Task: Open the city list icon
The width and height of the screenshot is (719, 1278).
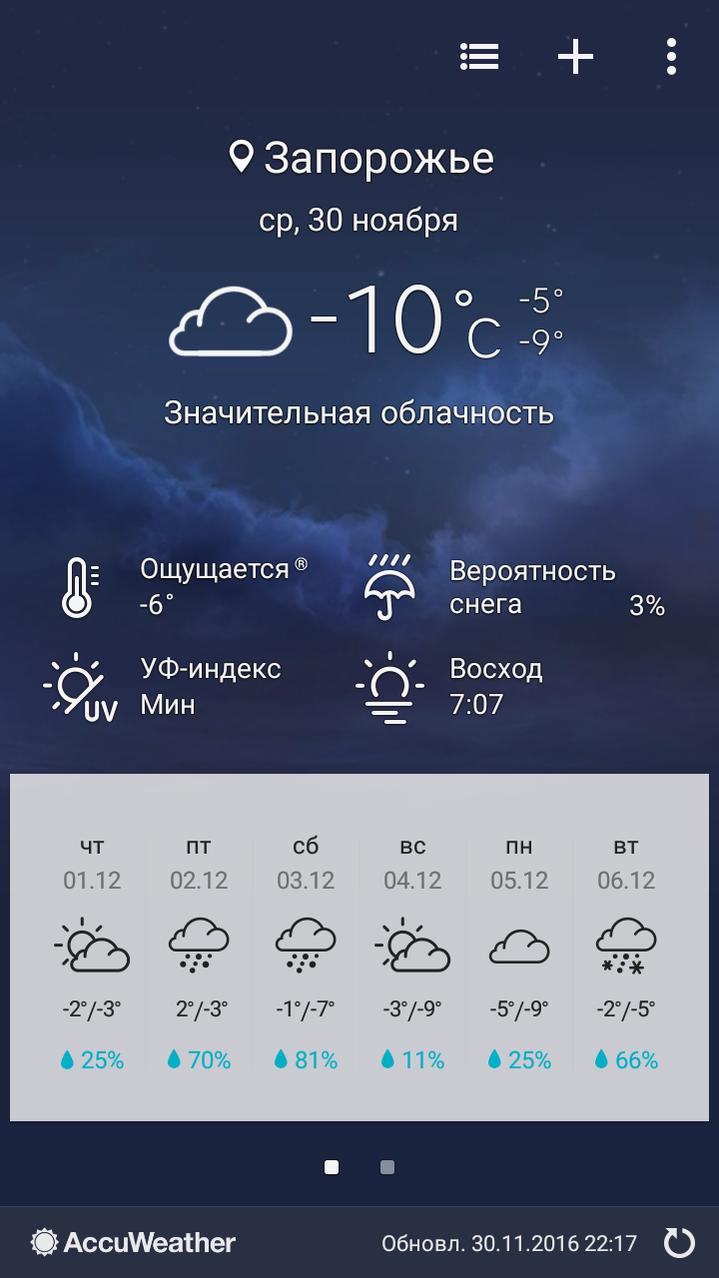Action: point(479,57)
